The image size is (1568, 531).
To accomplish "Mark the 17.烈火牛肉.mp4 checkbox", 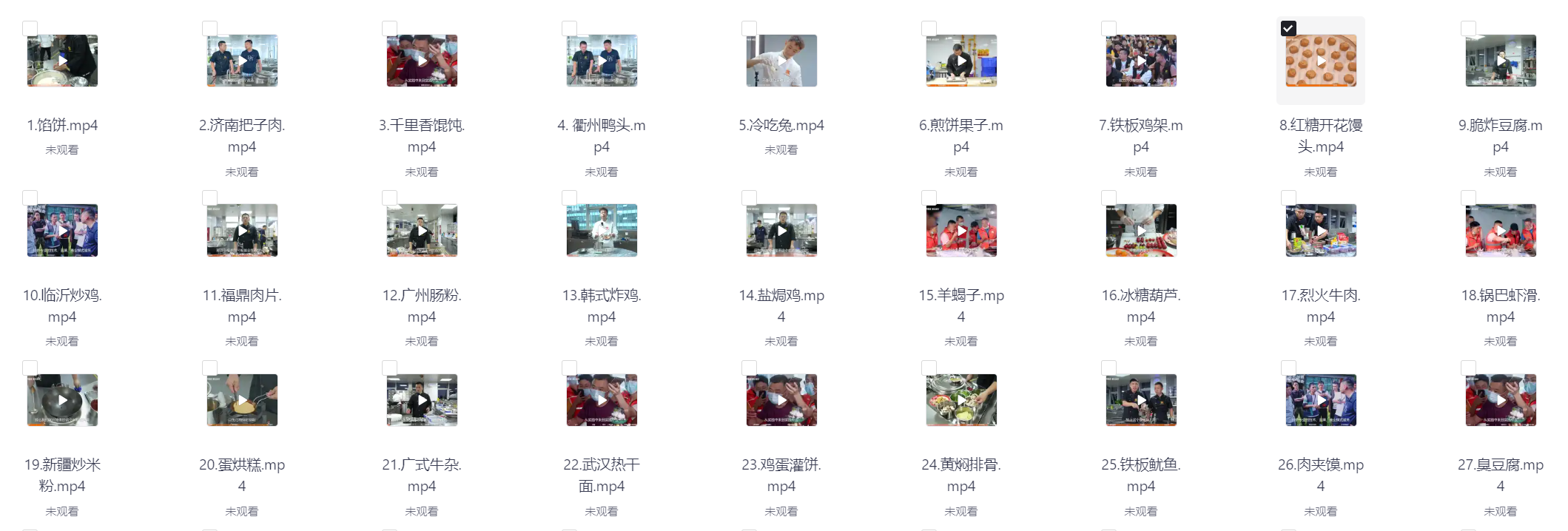I will (x=1288, y=197).
